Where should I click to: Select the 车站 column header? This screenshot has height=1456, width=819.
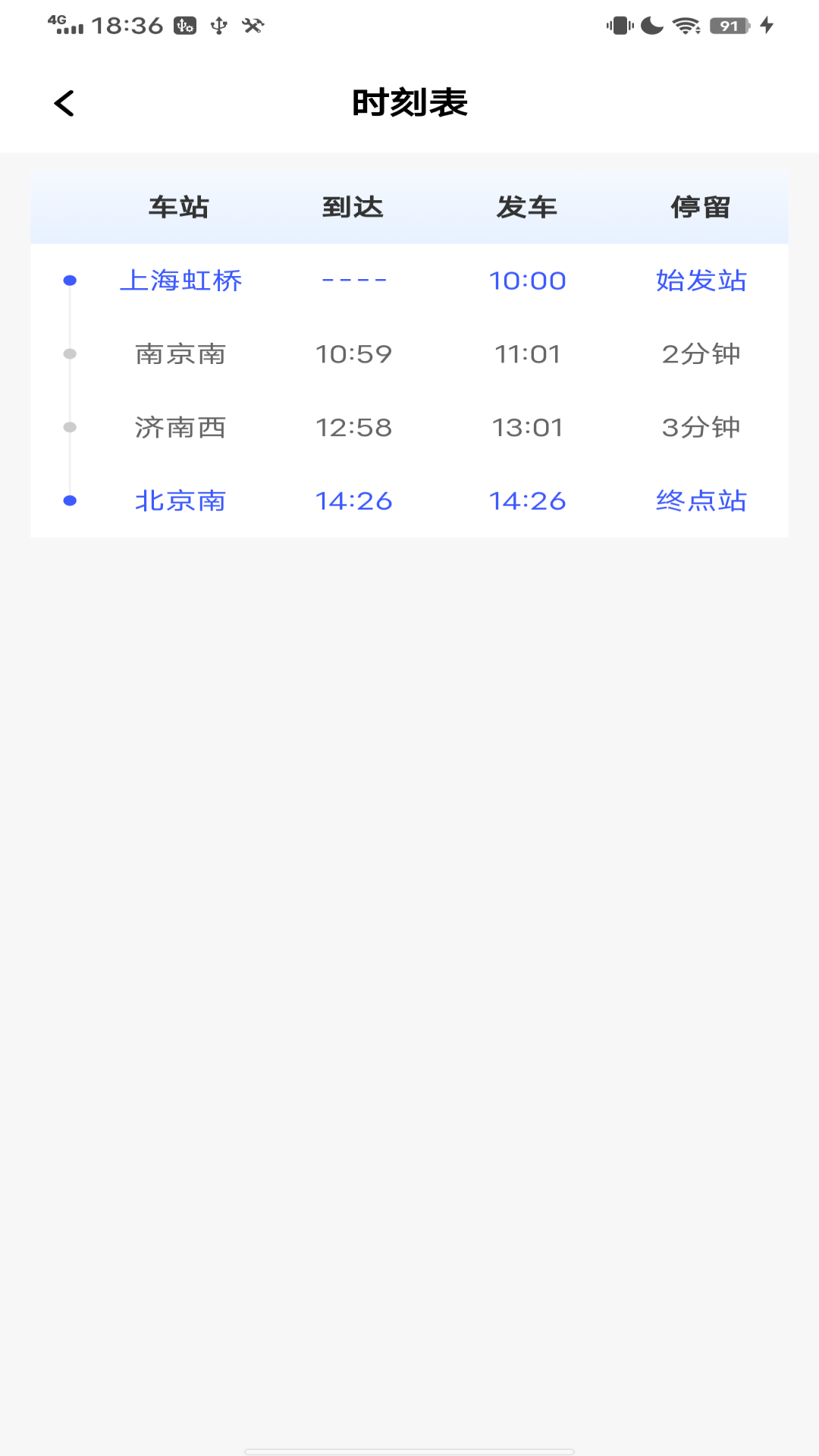click(x=180, y=206)
